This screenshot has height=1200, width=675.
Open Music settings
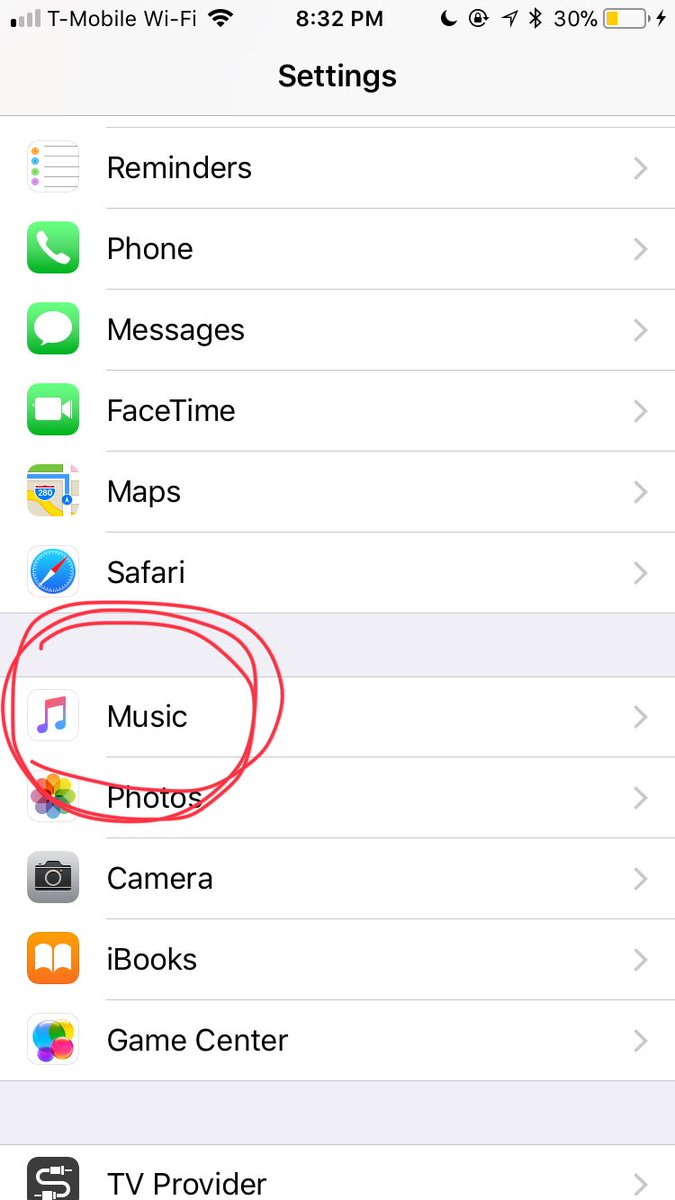[337, 717]
